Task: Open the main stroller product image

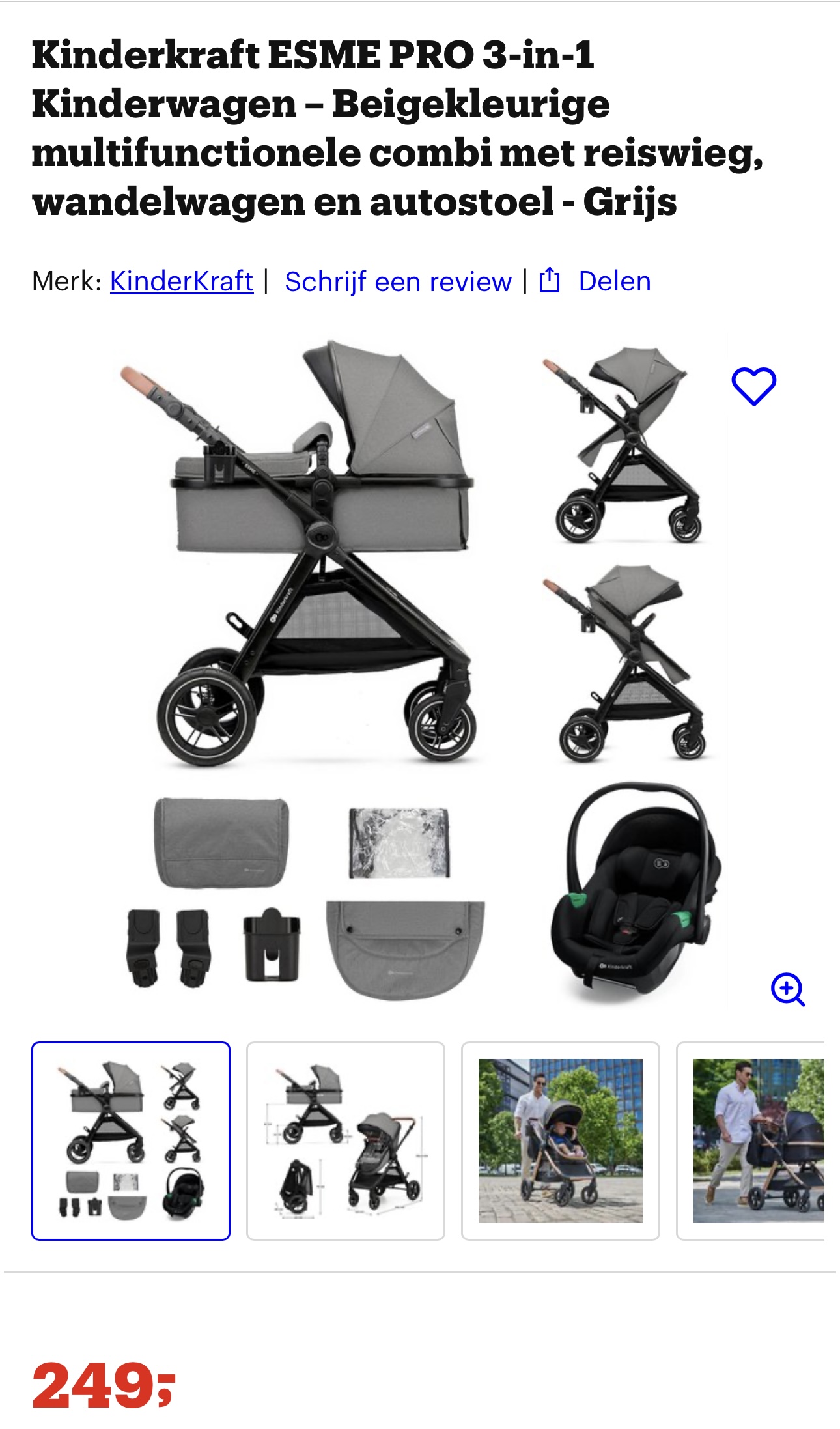Action: pyautogui.click(x=417, y=671)
